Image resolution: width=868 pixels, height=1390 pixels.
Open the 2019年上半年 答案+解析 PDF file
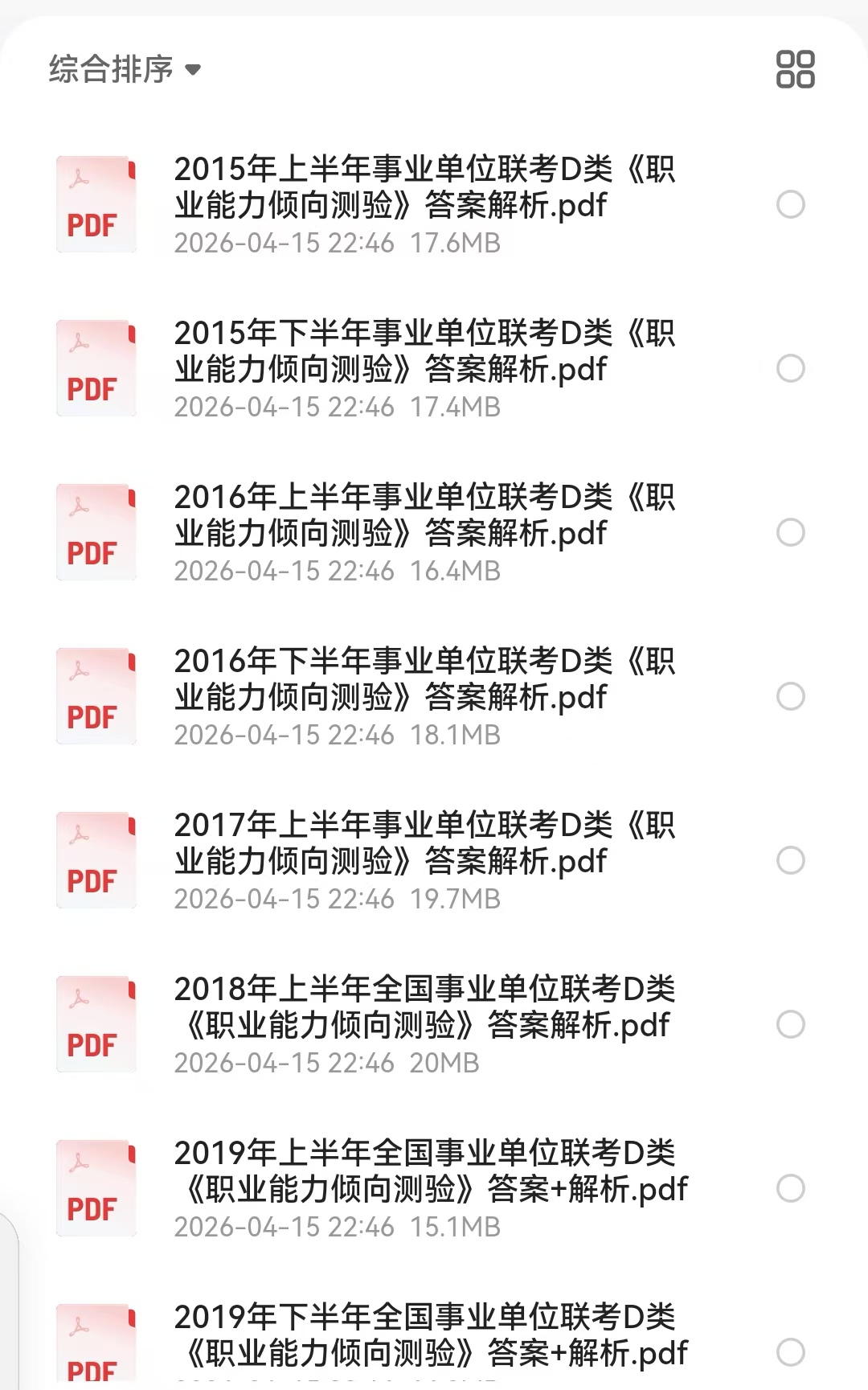click(430, 1171)
